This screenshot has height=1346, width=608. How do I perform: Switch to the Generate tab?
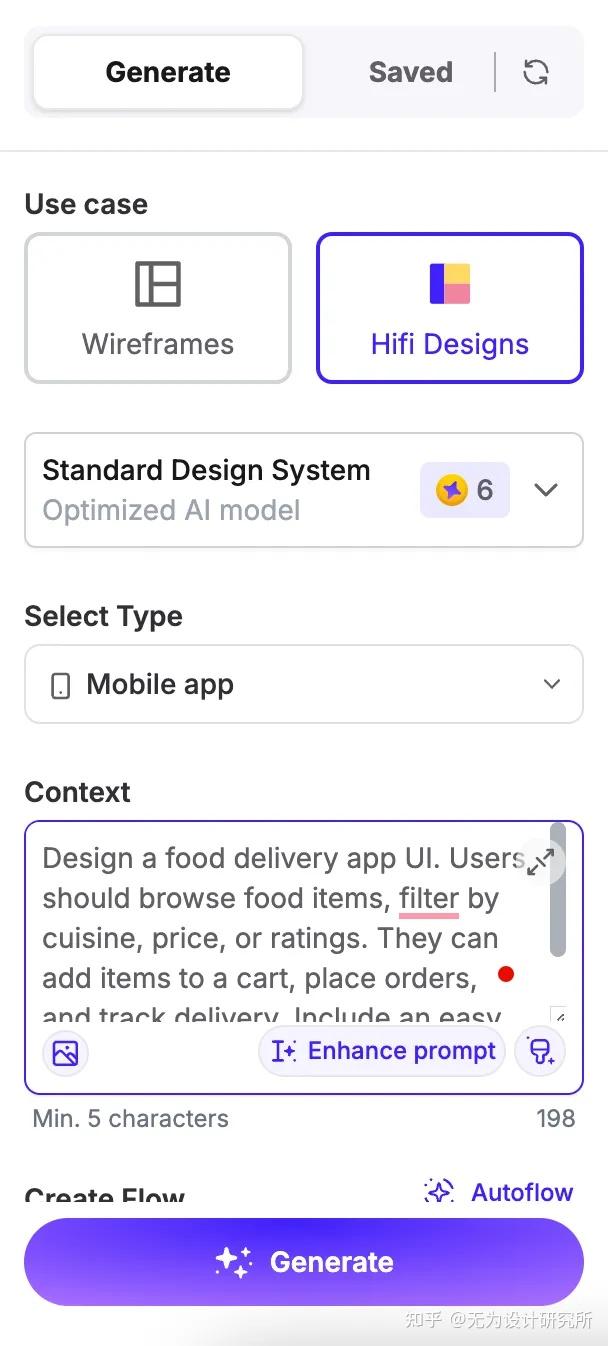pos(168,72)
